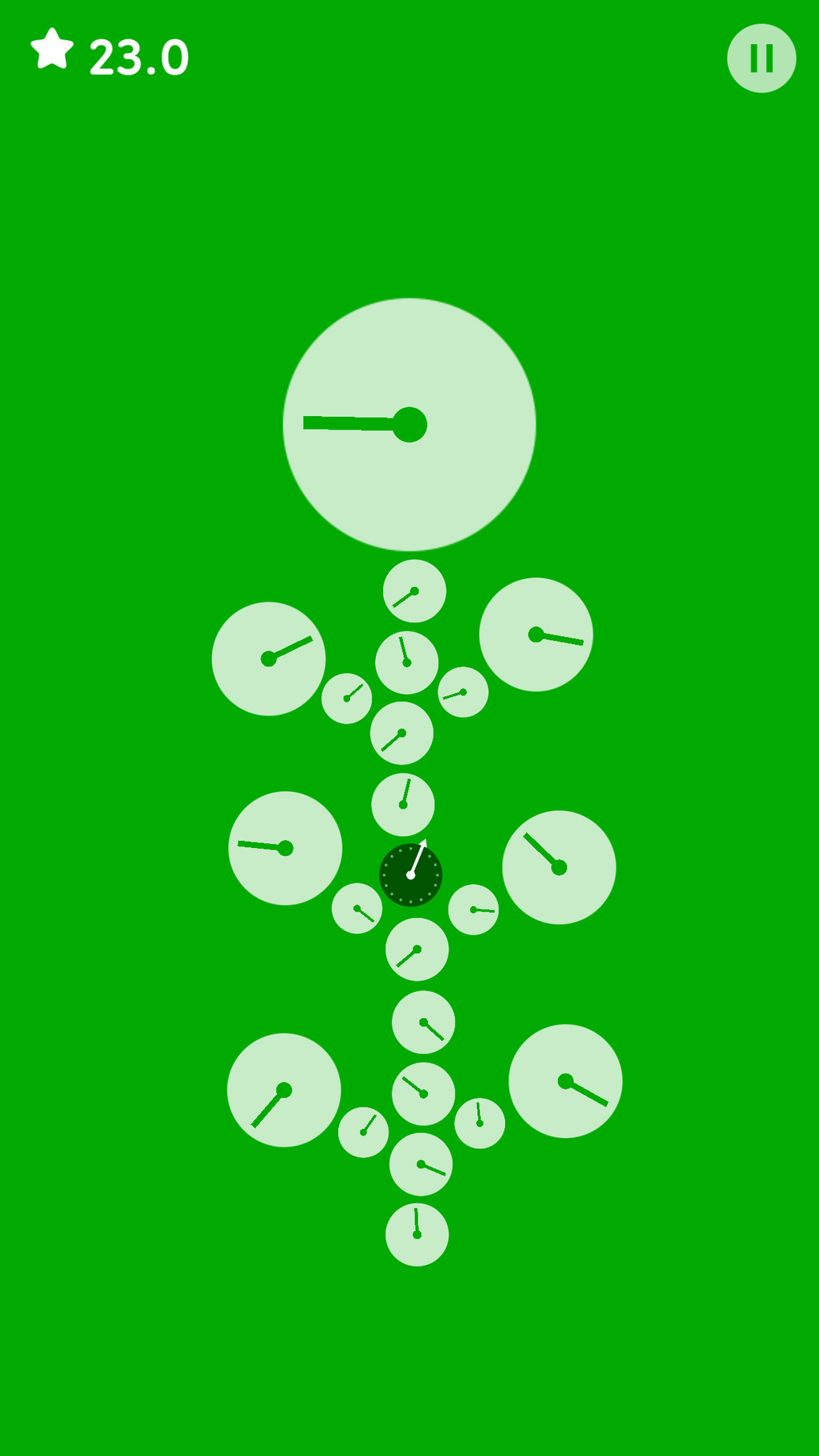The height and width of the screenshot is (1456, 819).
Task: Pause the game
Action: 761,58
